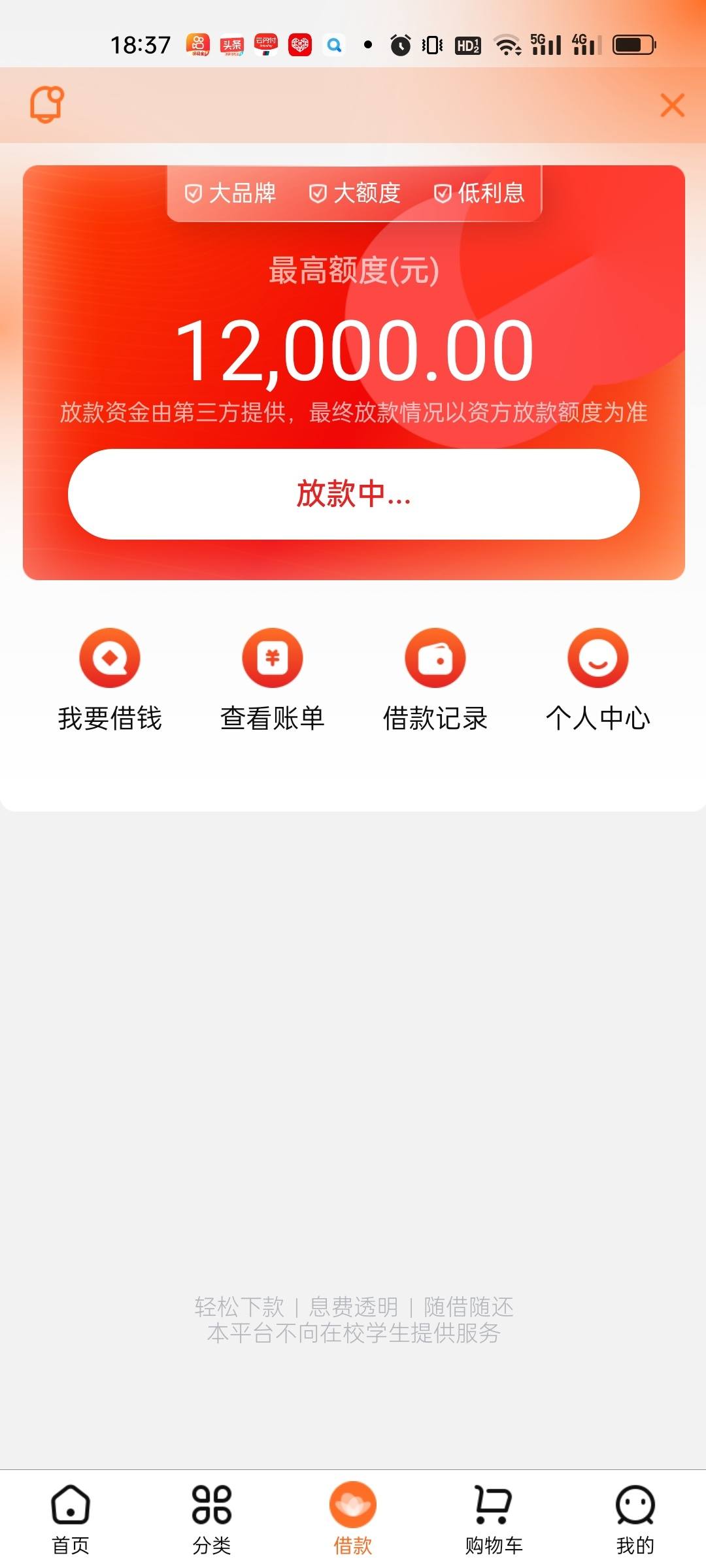Open the notification bell icon
The width and height of the screenshot is (706, 1568).
47,105
